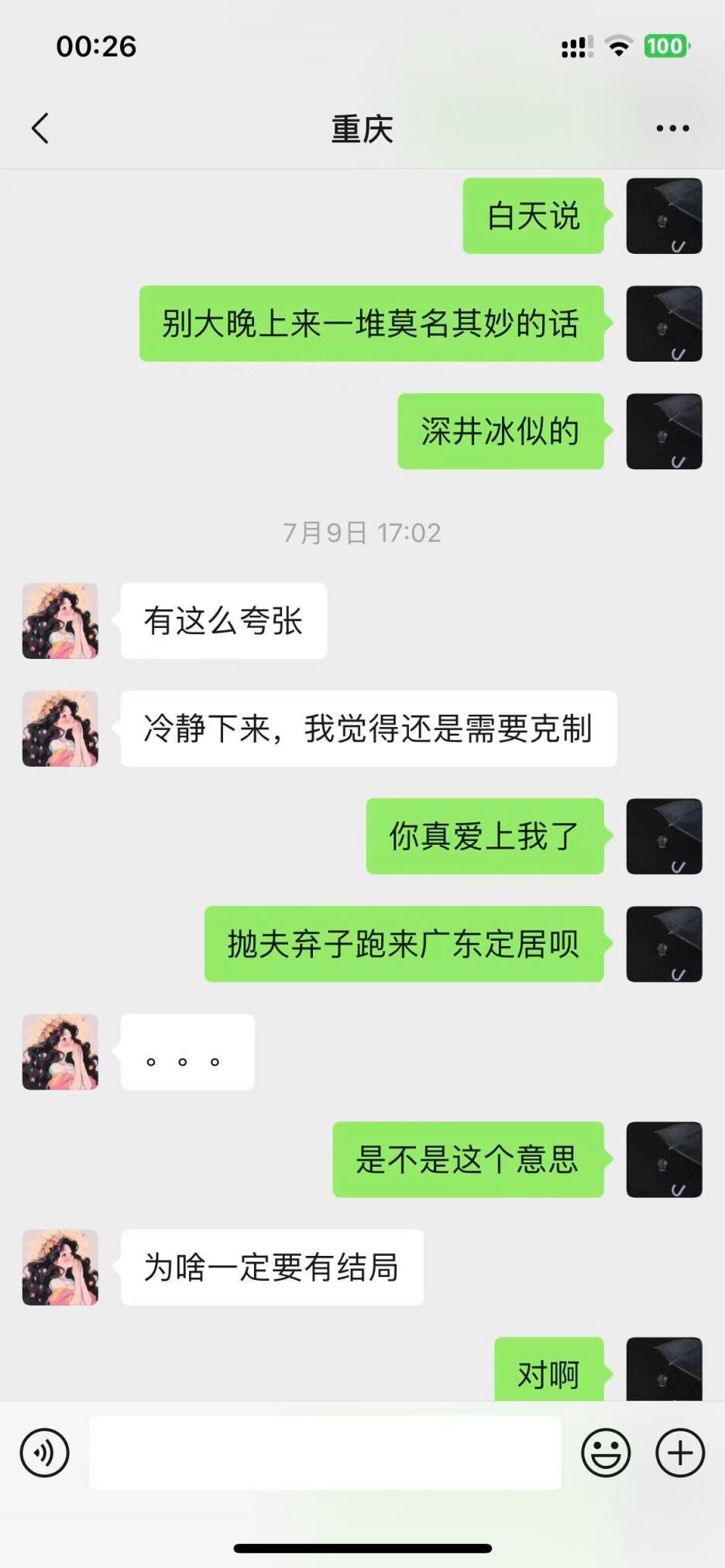This screenshot has width=725, height=1568.
Task: Open the chat info menu (three dots)
Action: pyautogui.click(x=672, y=129)
